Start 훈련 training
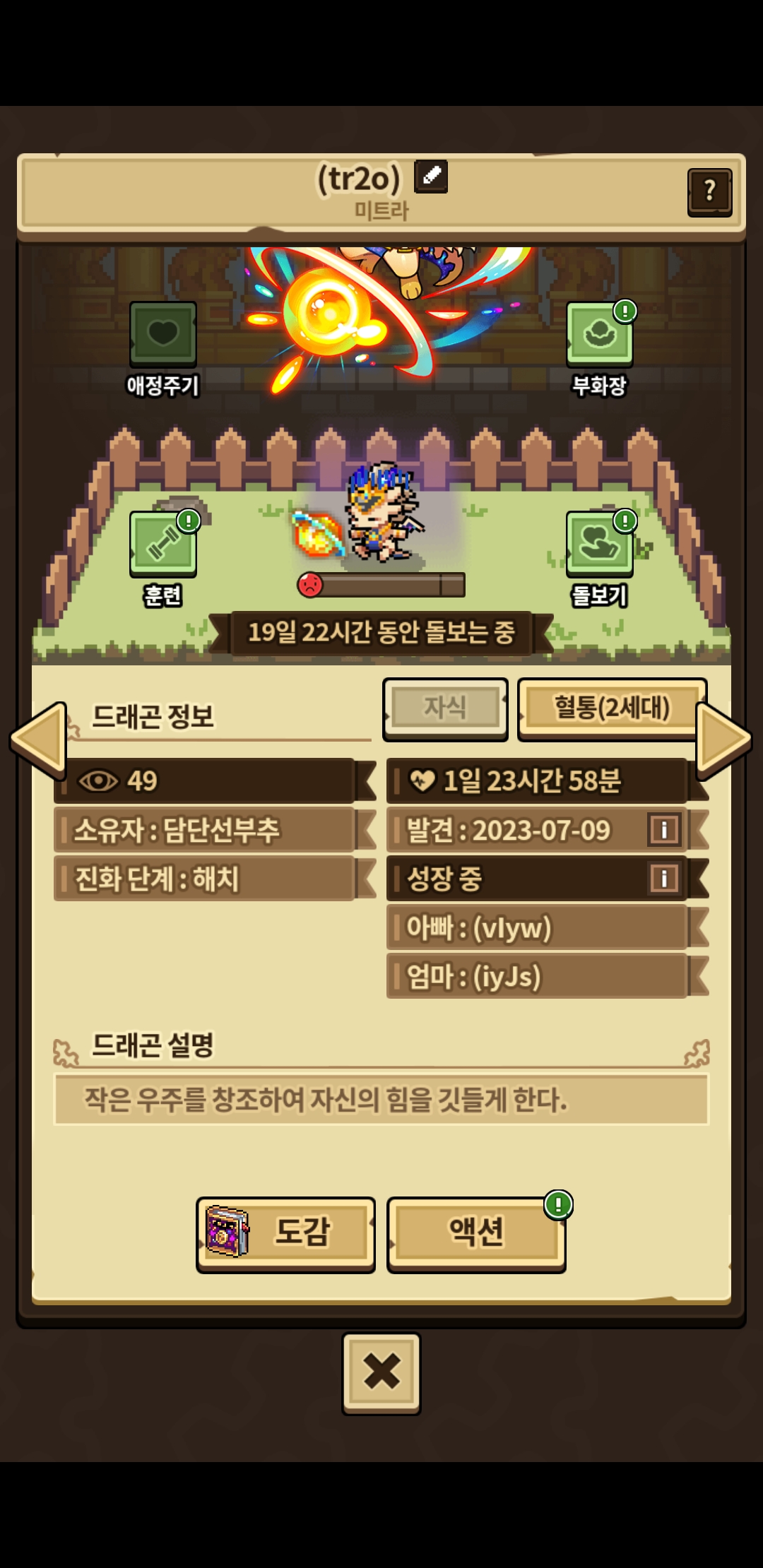The height and width of the screenshot is (1568, 763). click(x=163, y=544)
